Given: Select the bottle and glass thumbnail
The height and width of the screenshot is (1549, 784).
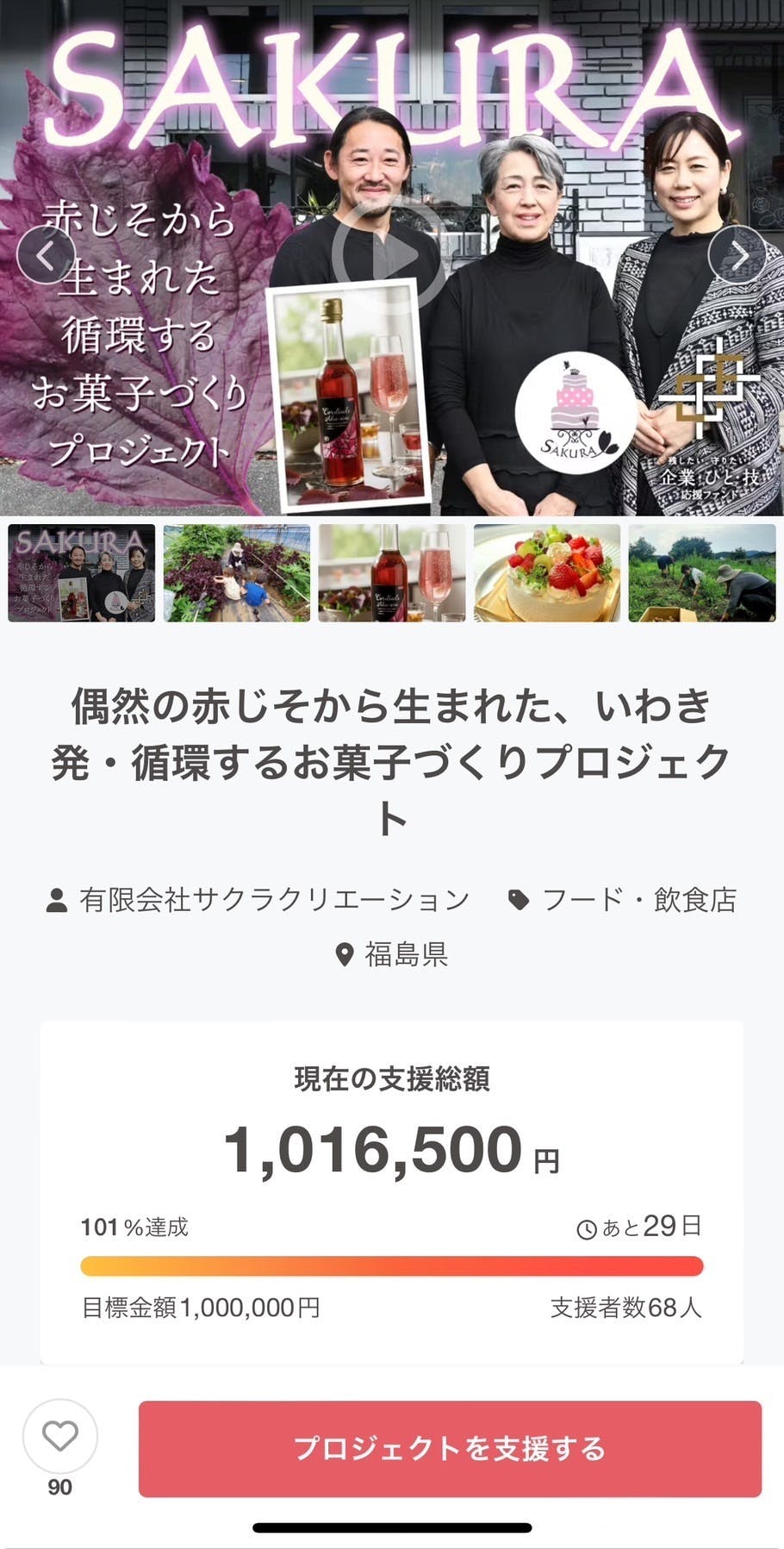Looking at the screenshot, I should pos(392,573).
